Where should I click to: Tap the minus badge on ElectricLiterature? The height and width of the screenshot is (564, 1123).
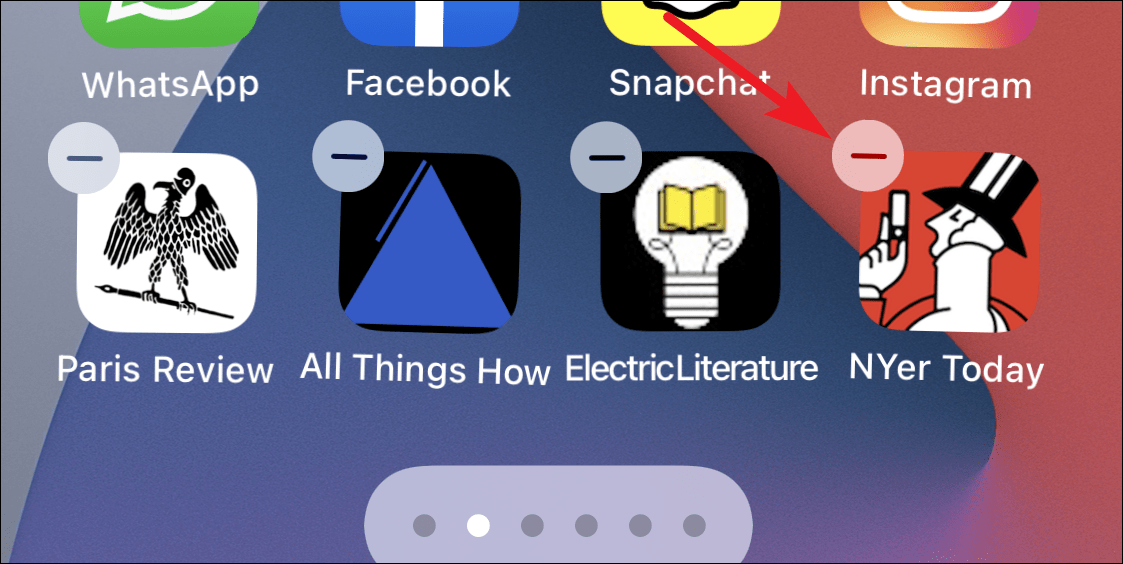coord(605,157)
